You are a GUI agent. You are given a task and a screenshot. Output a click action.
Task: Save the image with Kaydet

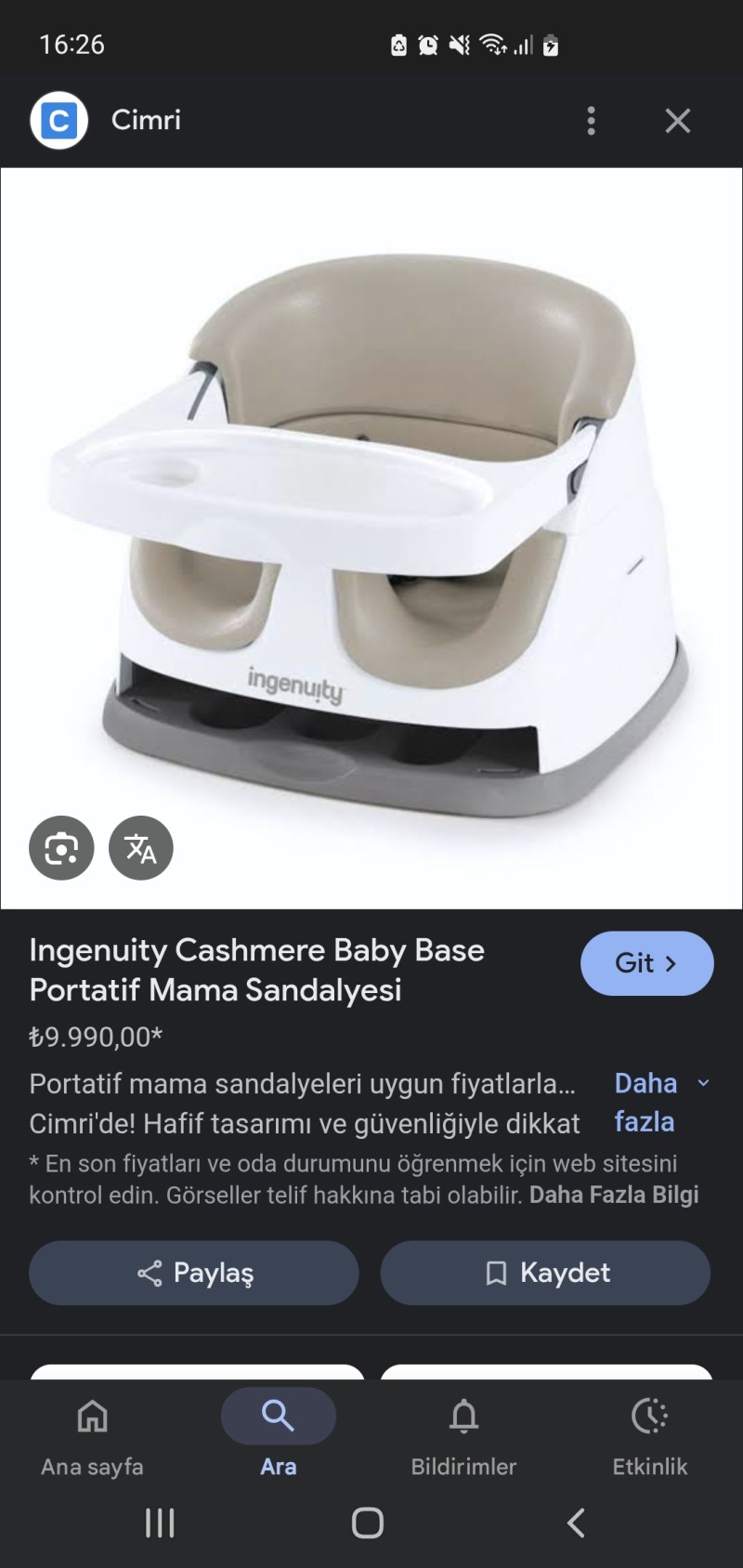point(545,1273)
